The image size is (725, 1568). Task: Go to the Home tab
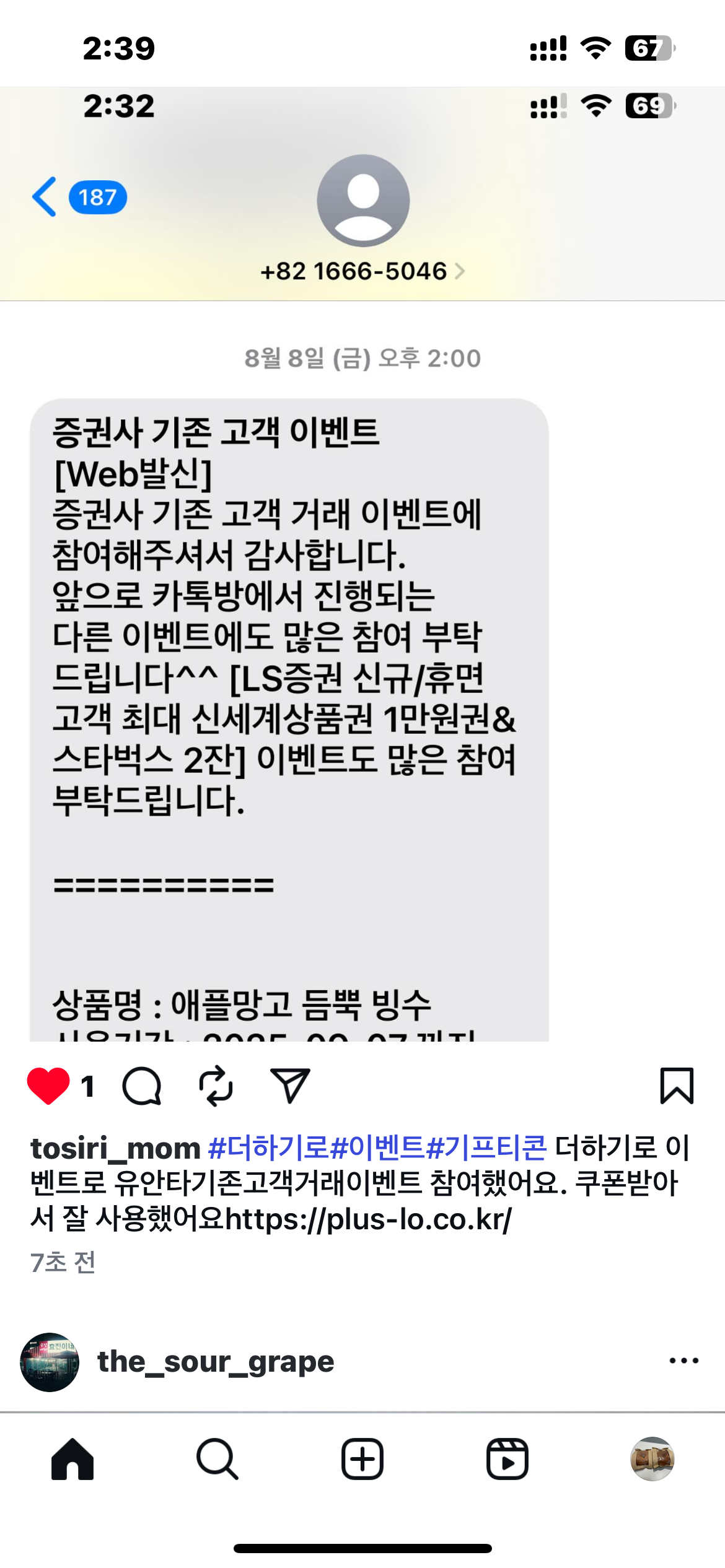(x=72, y=1459)
